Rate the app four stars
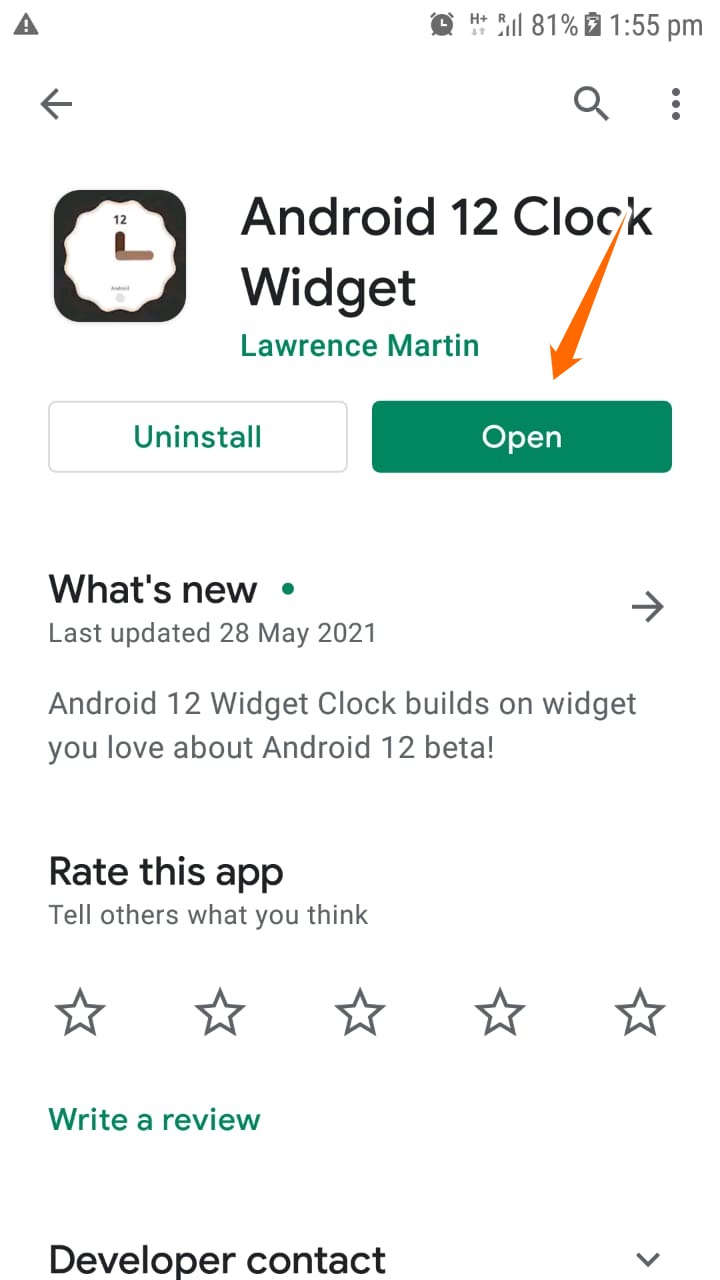 point(500,1013)
